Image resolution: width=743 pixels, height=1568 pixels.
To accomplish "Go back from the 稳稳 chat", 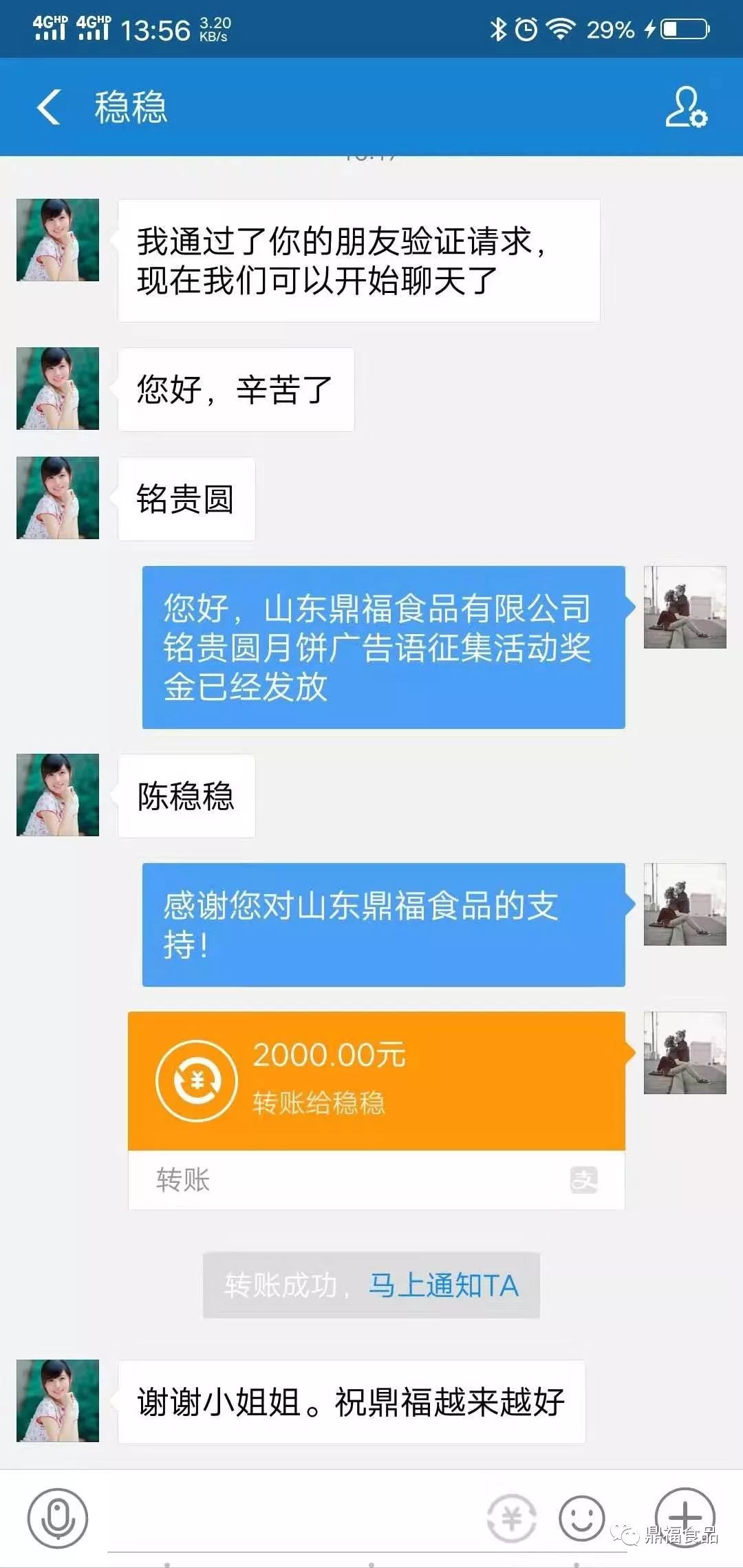I will (x=48, y=107).
